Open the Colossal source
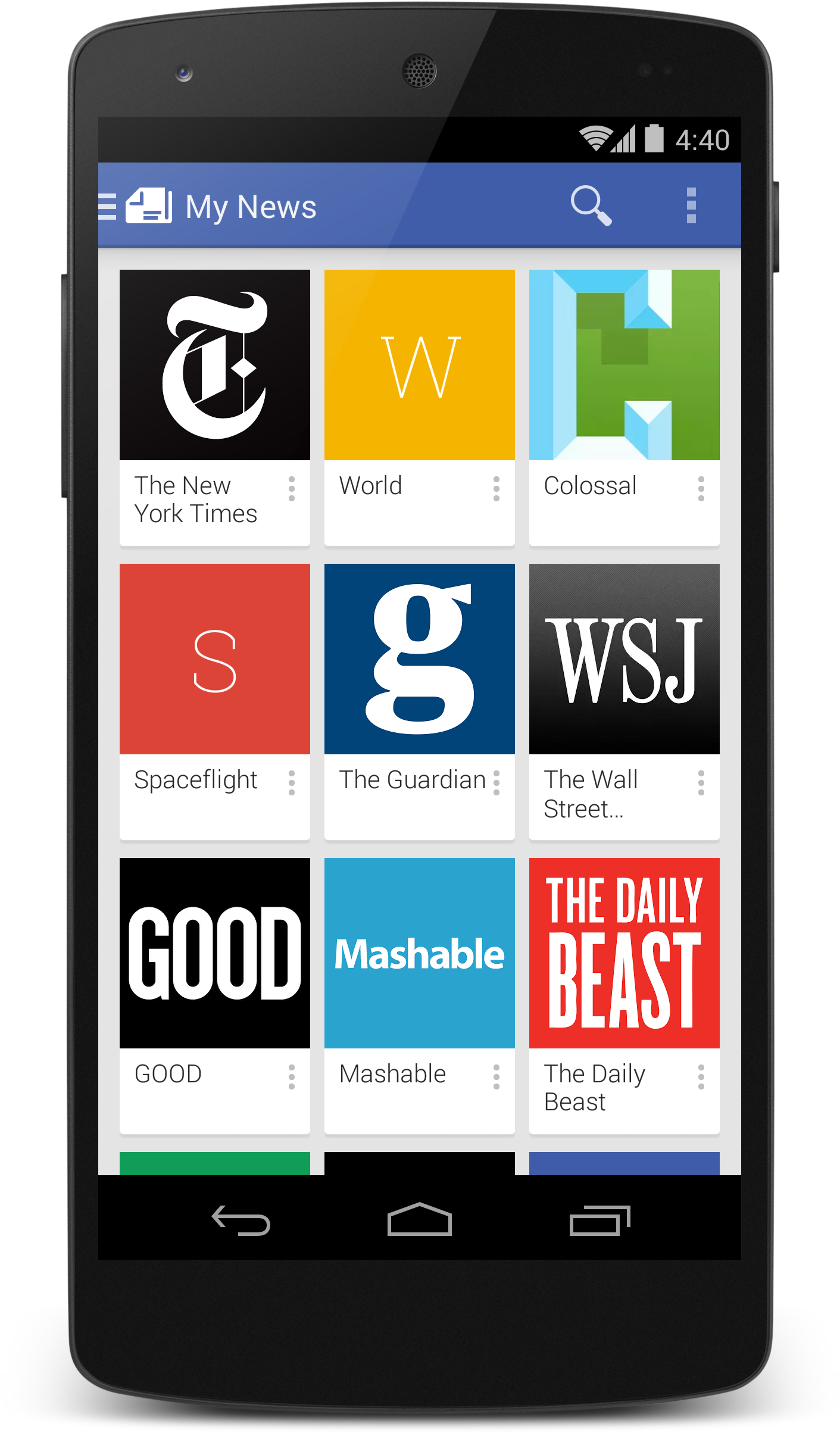This screenshot has height=1433, width=840. tap(624, 365)
